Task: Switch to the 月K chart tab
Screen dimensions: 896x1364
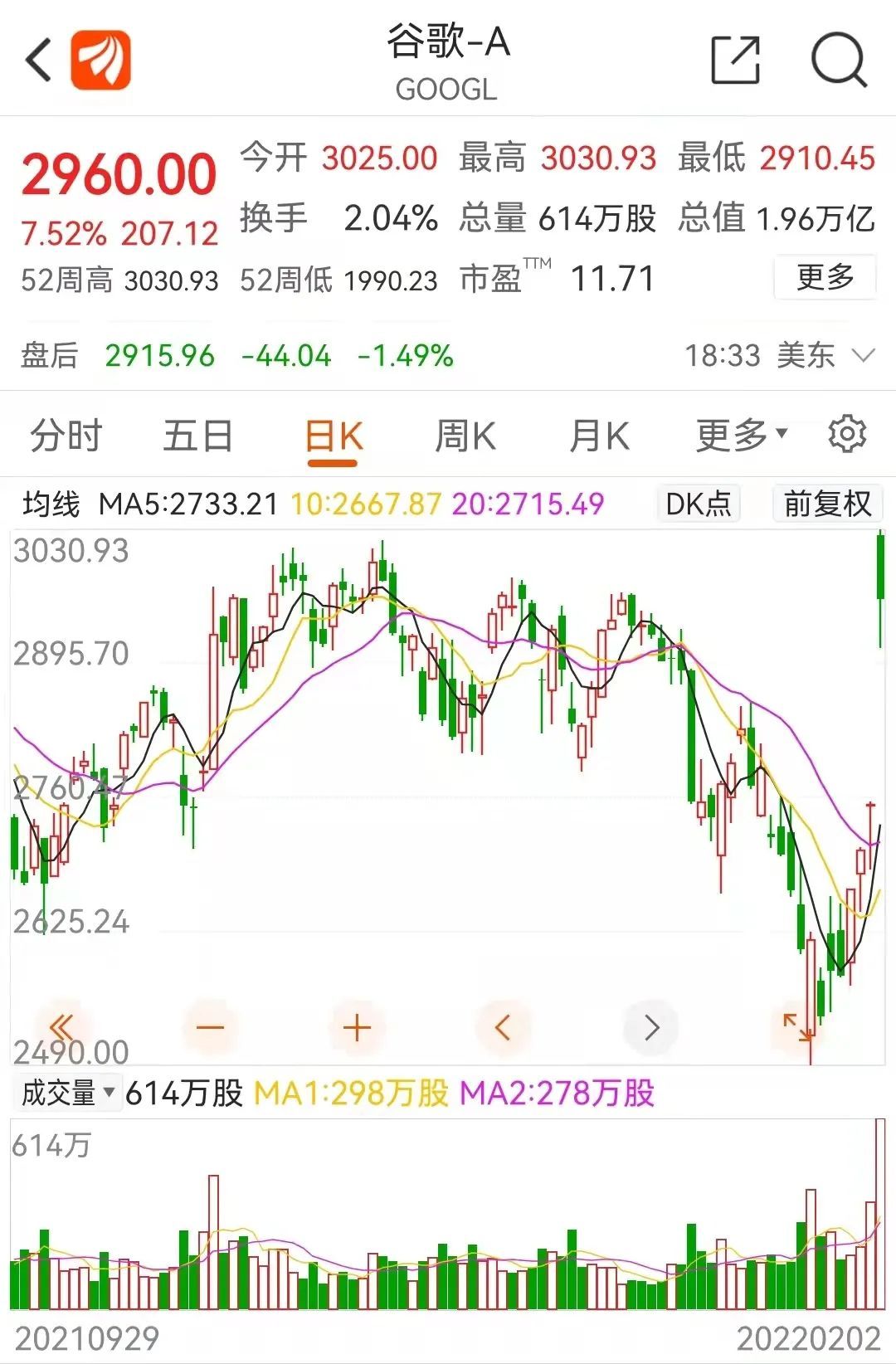Action: click(599, 436)
